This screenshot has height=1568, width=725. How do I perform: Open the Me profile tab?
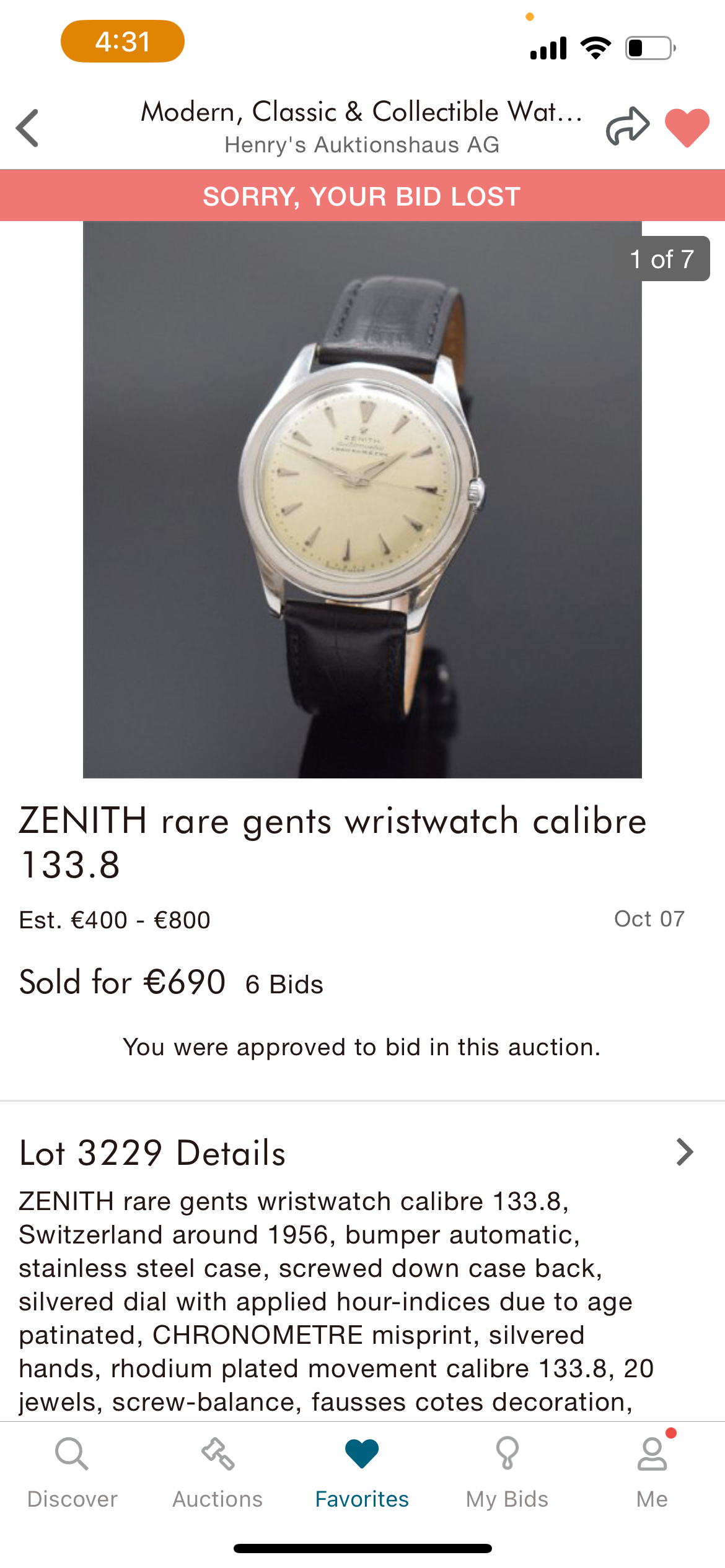click(x=652, y=1473)
